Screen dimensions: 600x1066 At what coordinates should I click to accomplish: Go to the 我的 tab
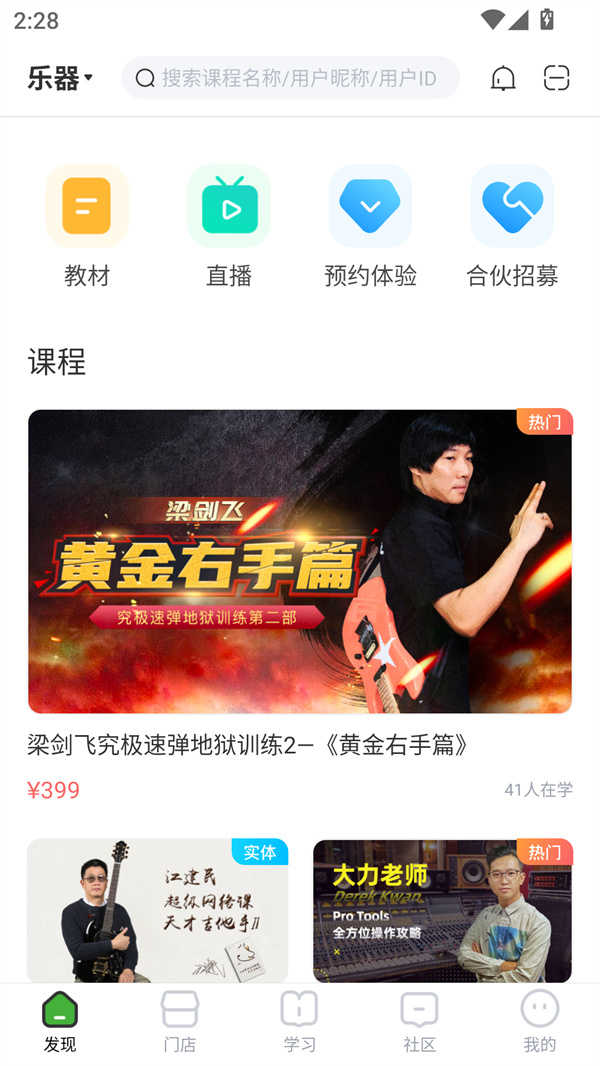pos(539,1022)
